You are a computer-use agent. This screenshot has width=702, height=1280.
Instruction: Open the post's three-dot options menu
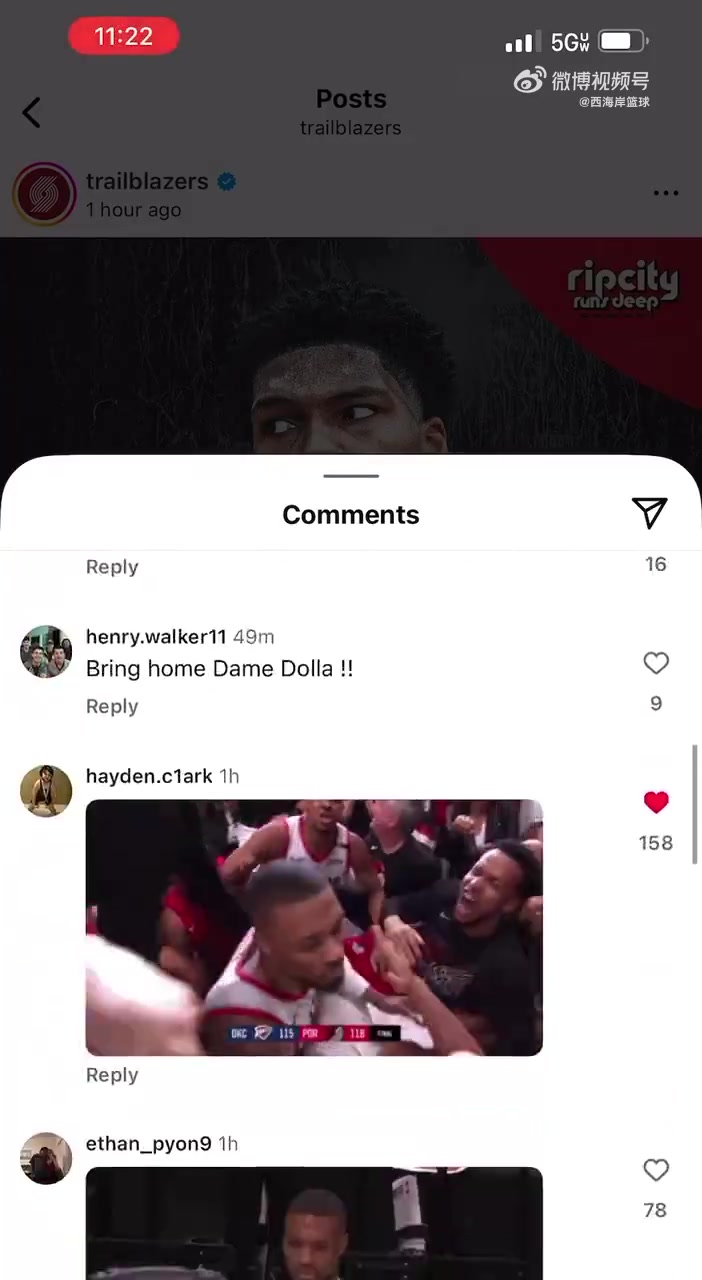665,193
